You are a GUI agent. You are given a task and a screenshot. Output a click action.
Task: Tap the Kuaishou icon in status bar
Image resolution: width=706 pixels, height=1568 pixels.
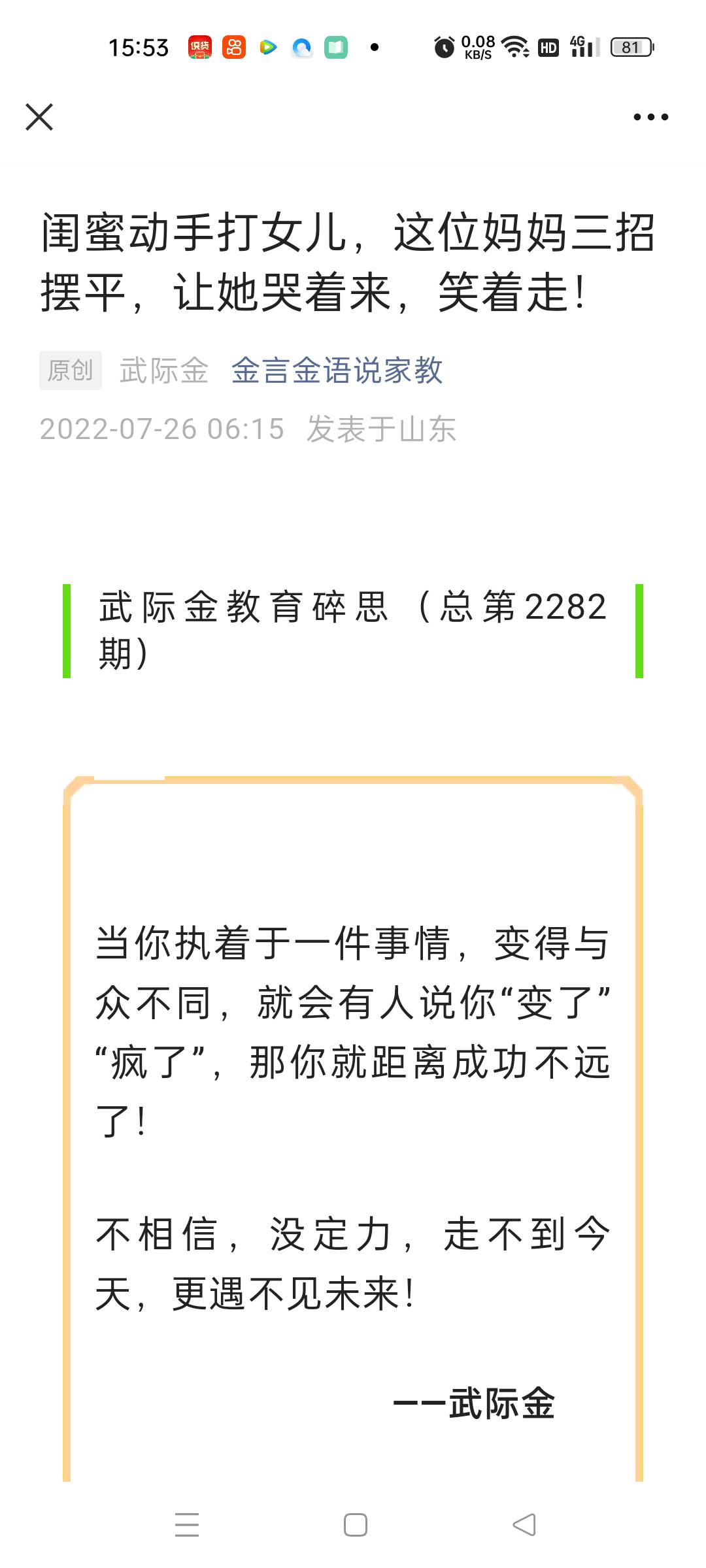(233, 46)
